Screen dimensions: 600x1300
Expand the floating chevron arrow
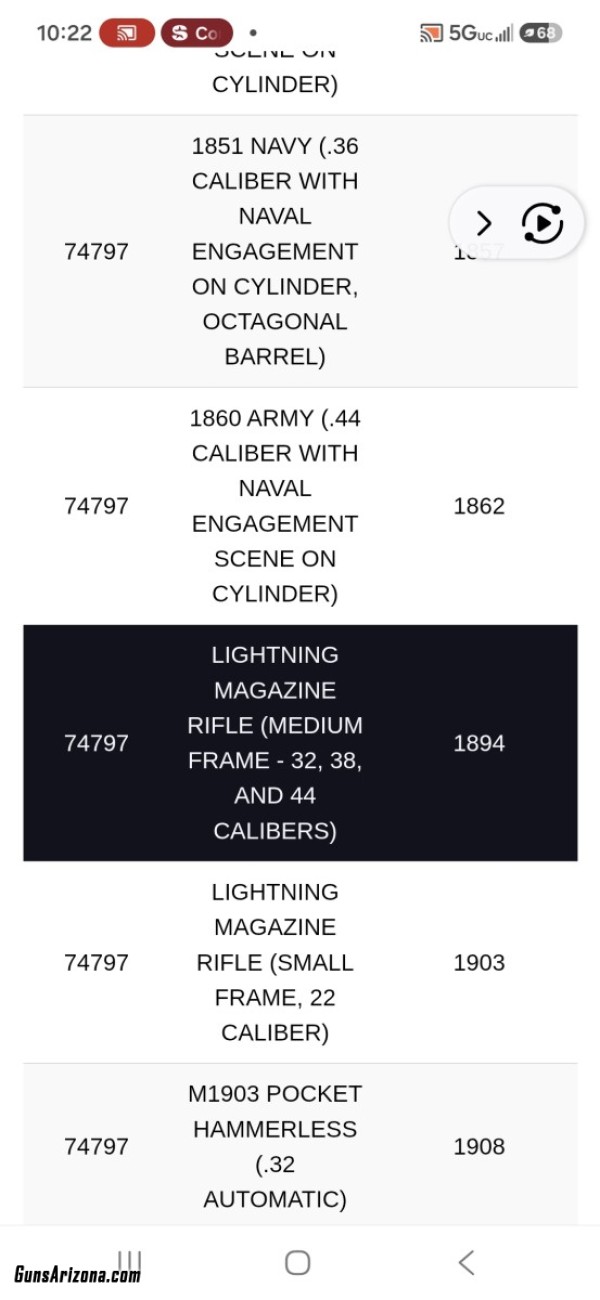pos(484,223)
